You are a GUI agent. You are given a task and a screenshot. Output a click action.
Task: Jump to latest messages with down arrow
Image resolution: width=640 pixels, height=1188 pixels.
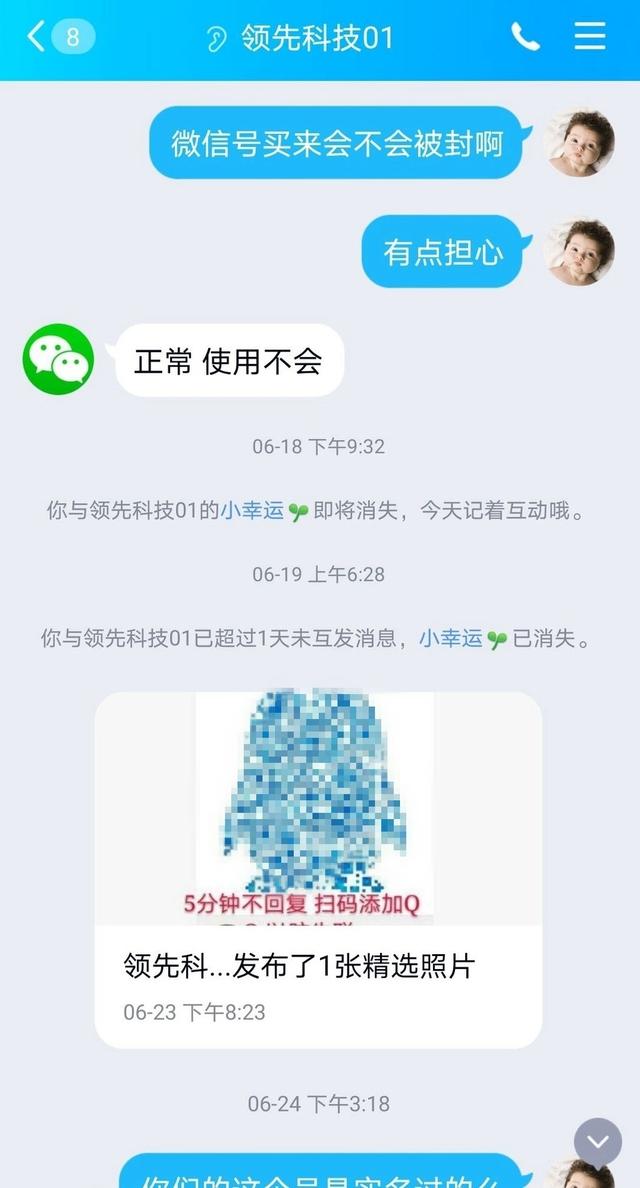coord(598,1141)
